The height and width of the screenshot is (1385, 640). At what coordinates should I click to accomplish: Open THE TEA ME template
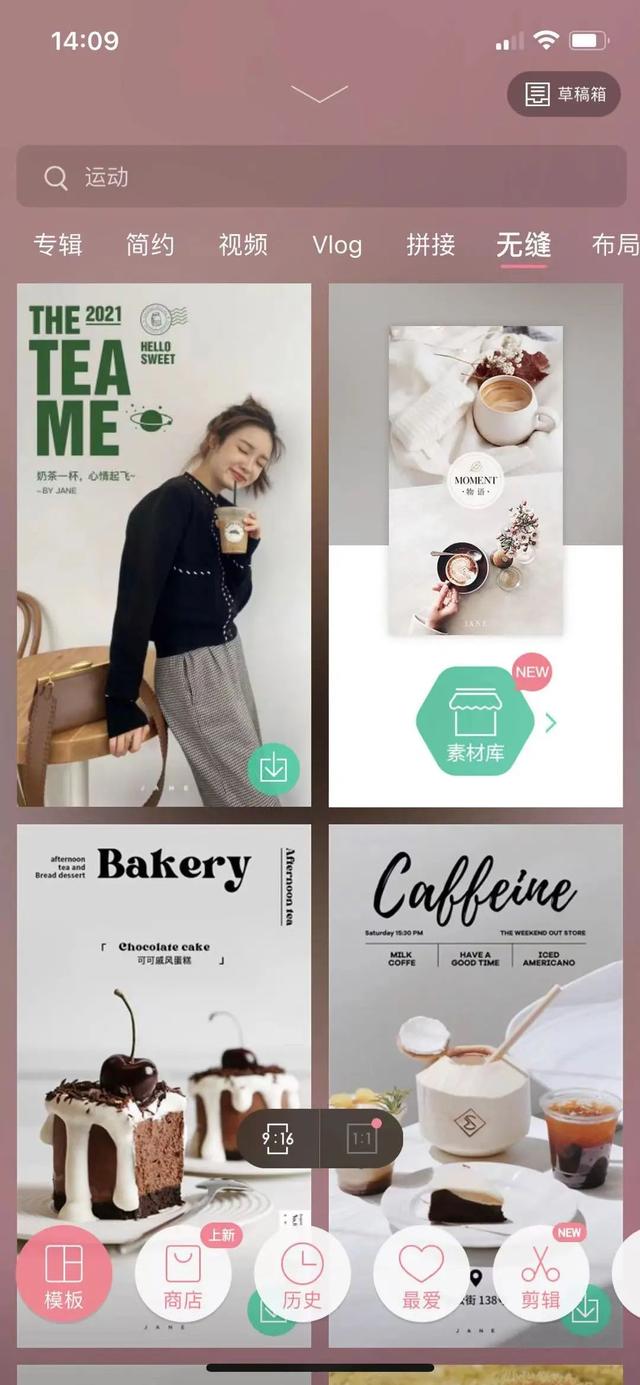164,545
